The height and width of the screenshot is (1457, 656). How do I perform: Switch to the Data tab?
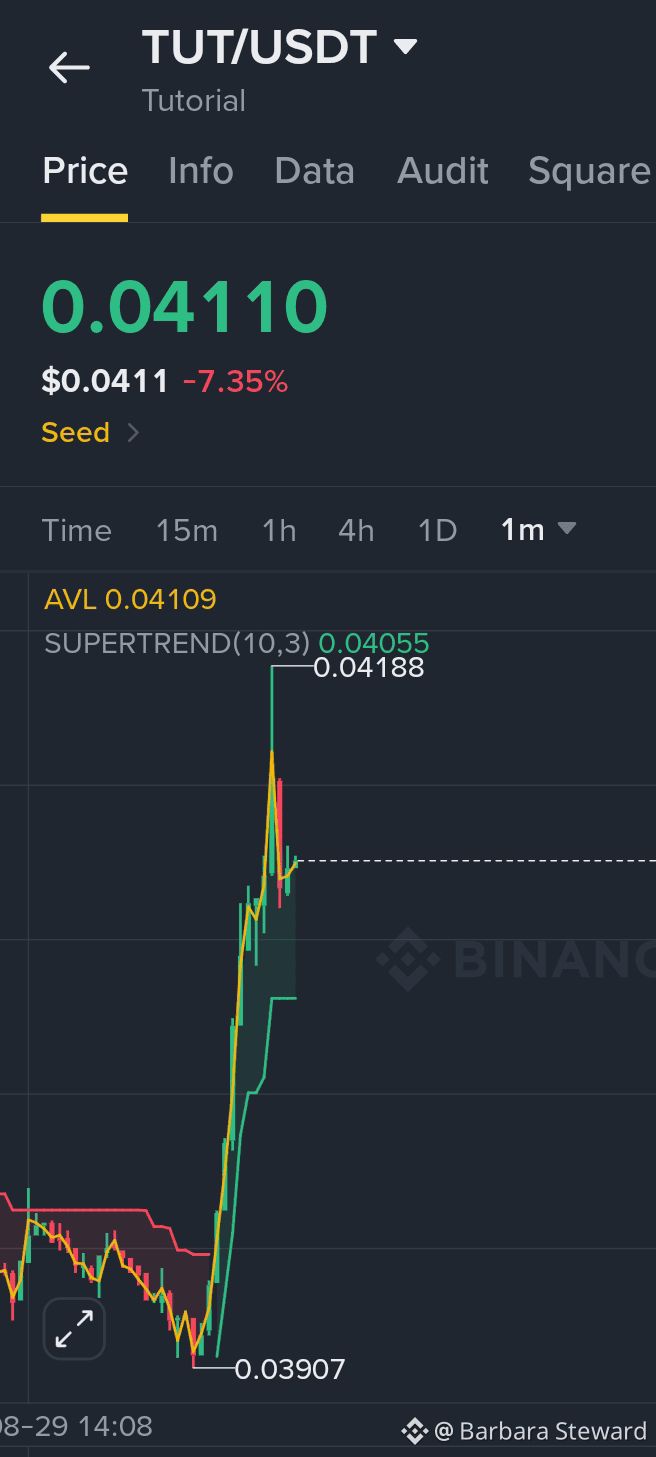314,171
